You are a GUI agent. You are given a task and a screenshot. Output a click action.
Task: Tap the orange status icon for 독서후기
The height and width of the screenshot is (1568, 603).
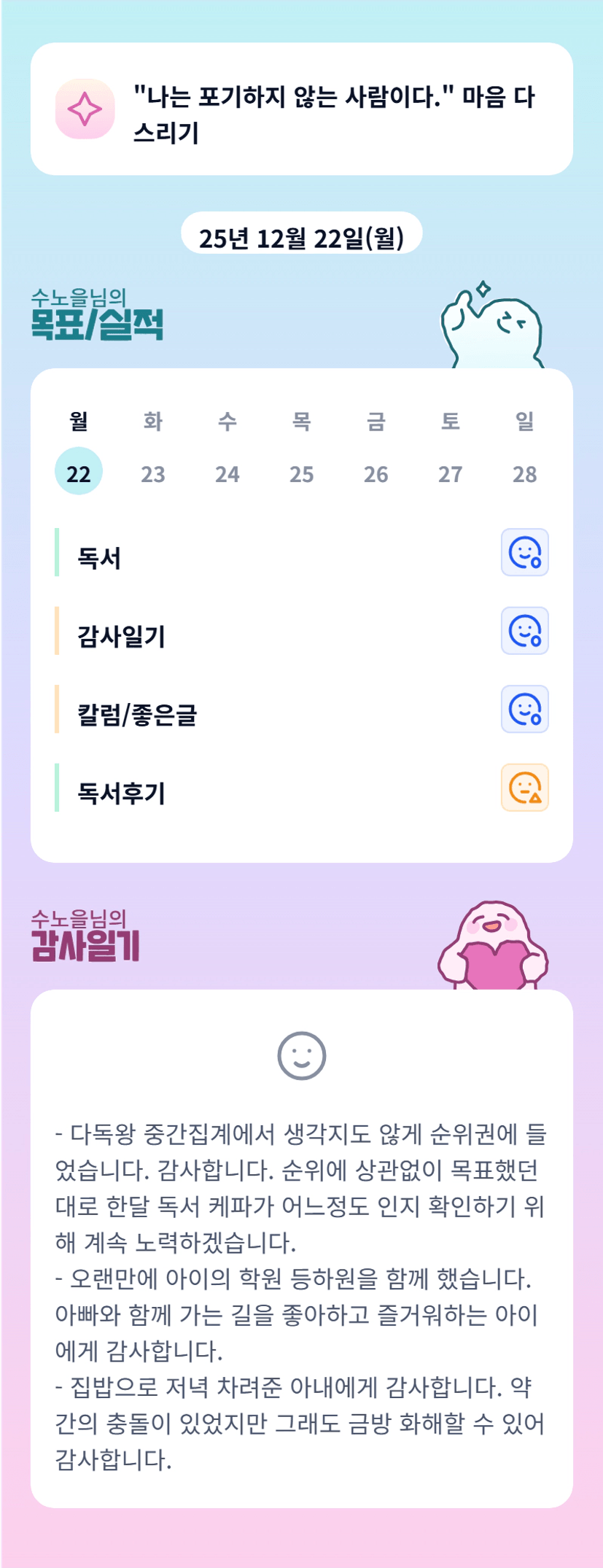tap(525, 788)
